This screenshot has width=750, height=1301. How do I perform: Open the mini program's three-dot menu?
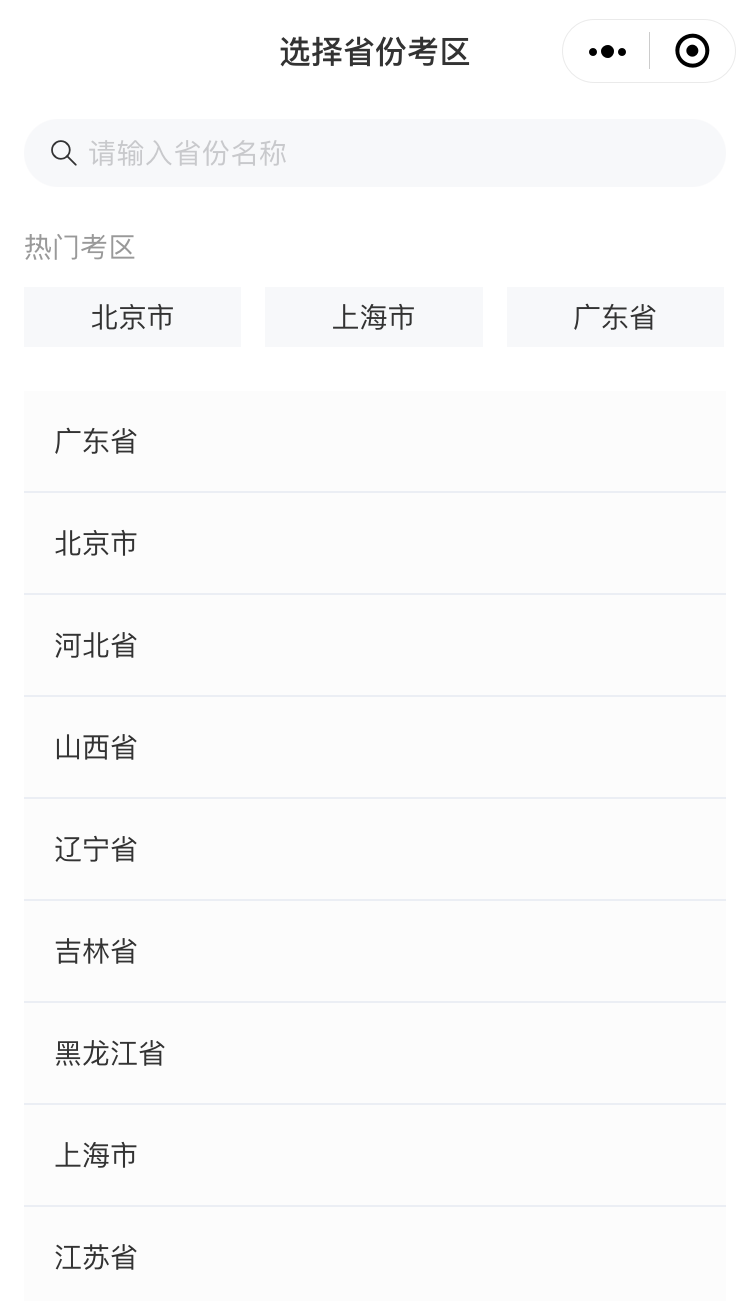point(607,51)
